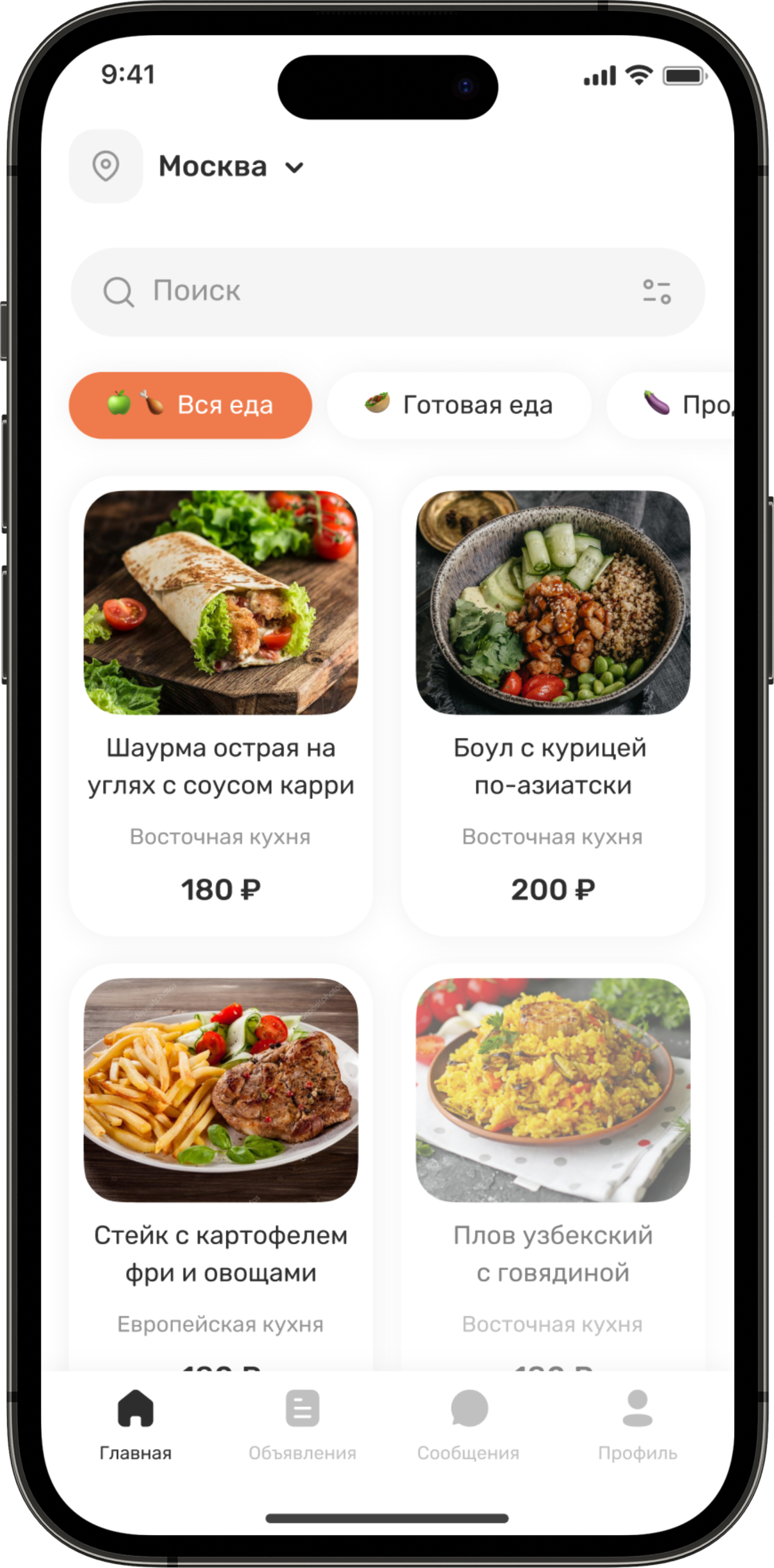Filter by Готовая еда chip
Viewport: 774px width, 1568px height.
point(459,405)
